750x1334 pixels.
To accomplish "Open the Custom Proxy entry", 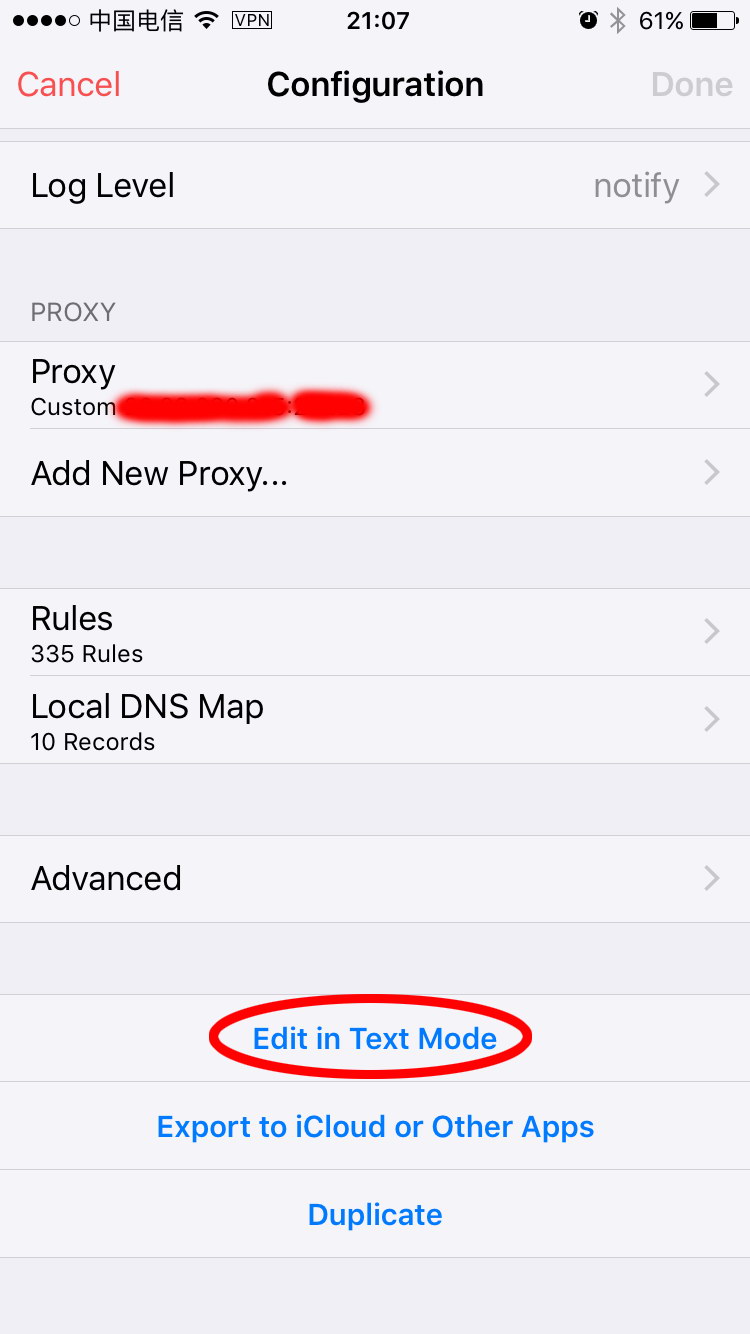I will (375, 385).
